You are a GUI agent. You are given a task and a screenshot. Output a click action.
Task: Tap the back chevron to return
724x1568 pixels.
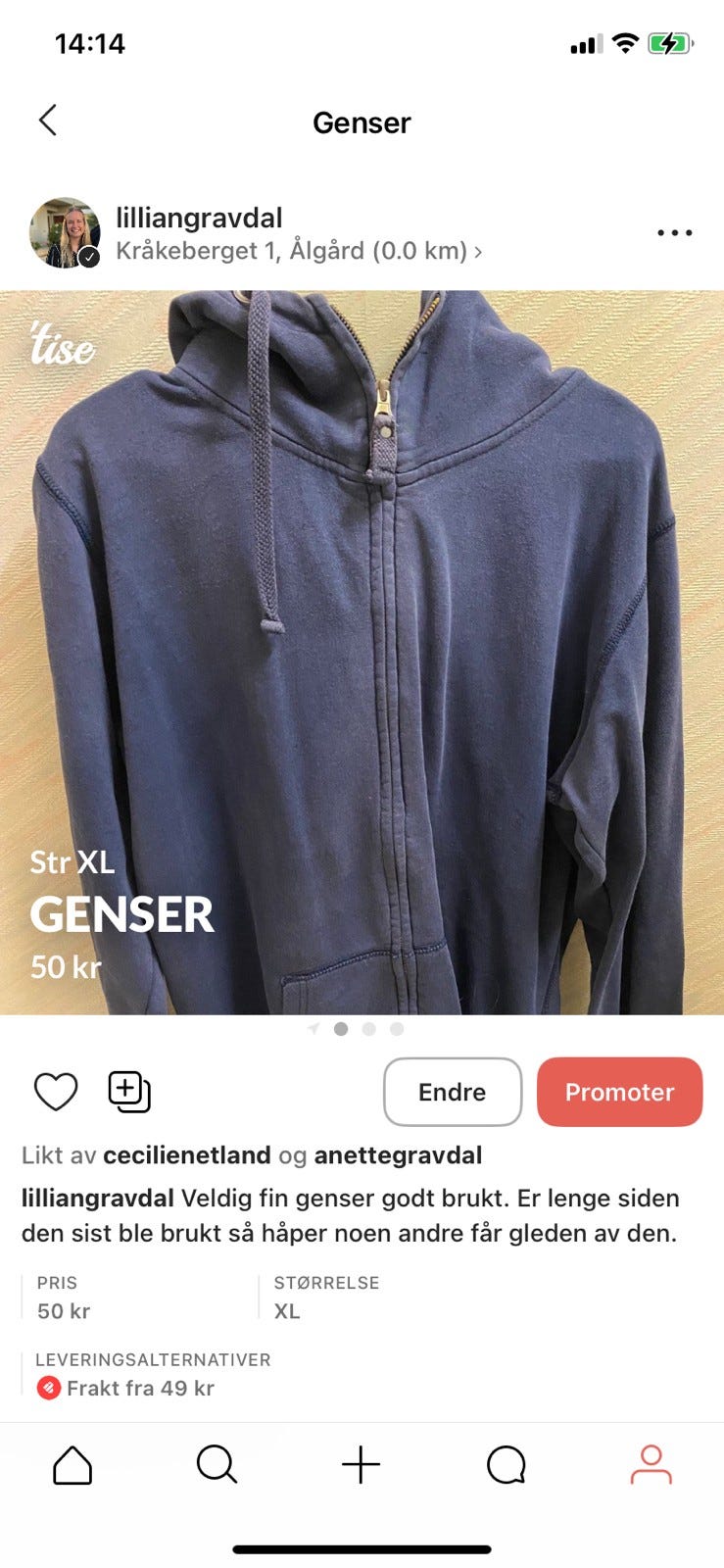point(47,120)
